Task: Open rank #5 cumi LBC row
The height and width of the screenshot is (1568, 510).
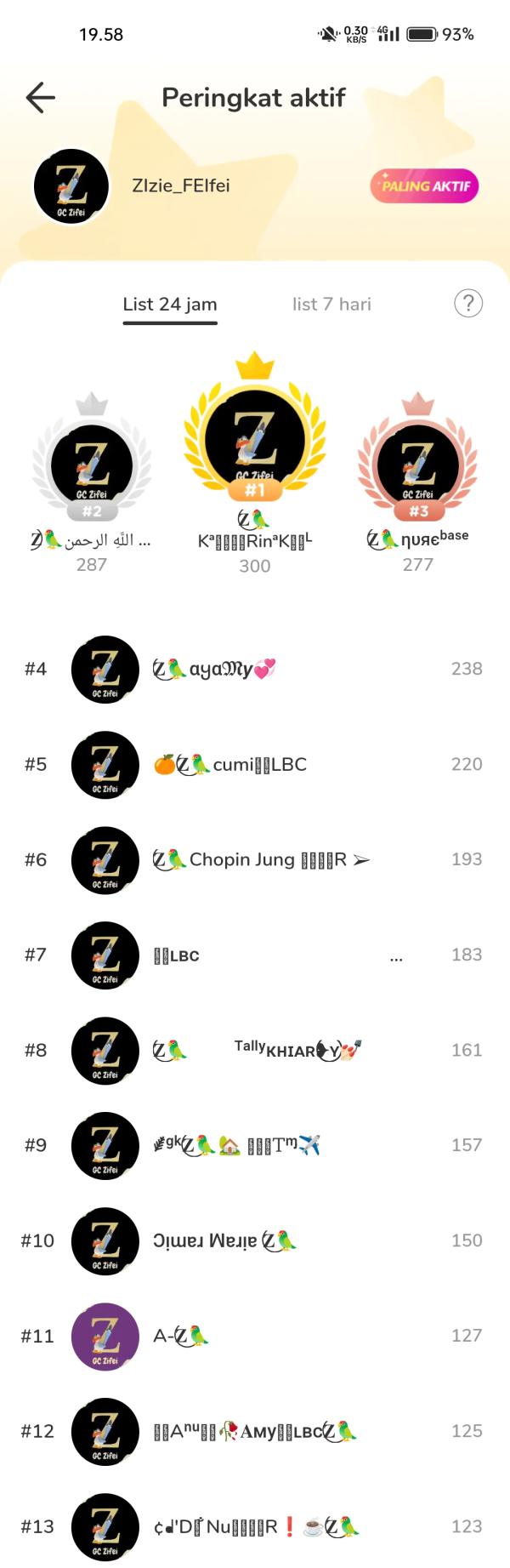Action: click(255, 765)
